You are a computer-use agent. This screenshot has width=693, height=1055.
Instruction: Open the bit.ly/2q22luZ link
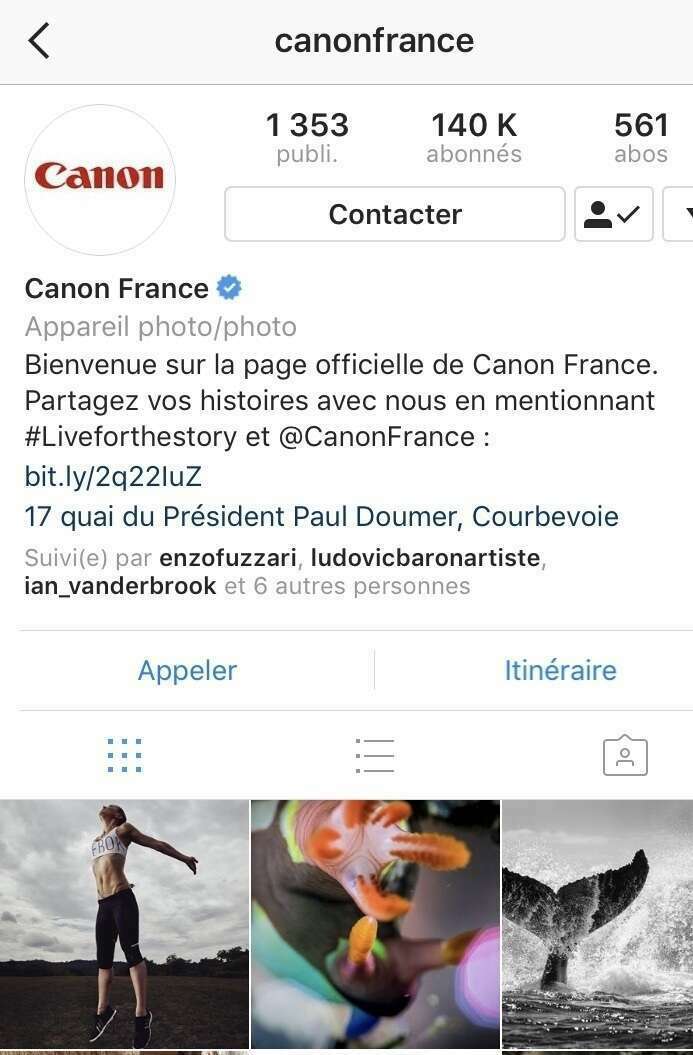pos(113,476)
